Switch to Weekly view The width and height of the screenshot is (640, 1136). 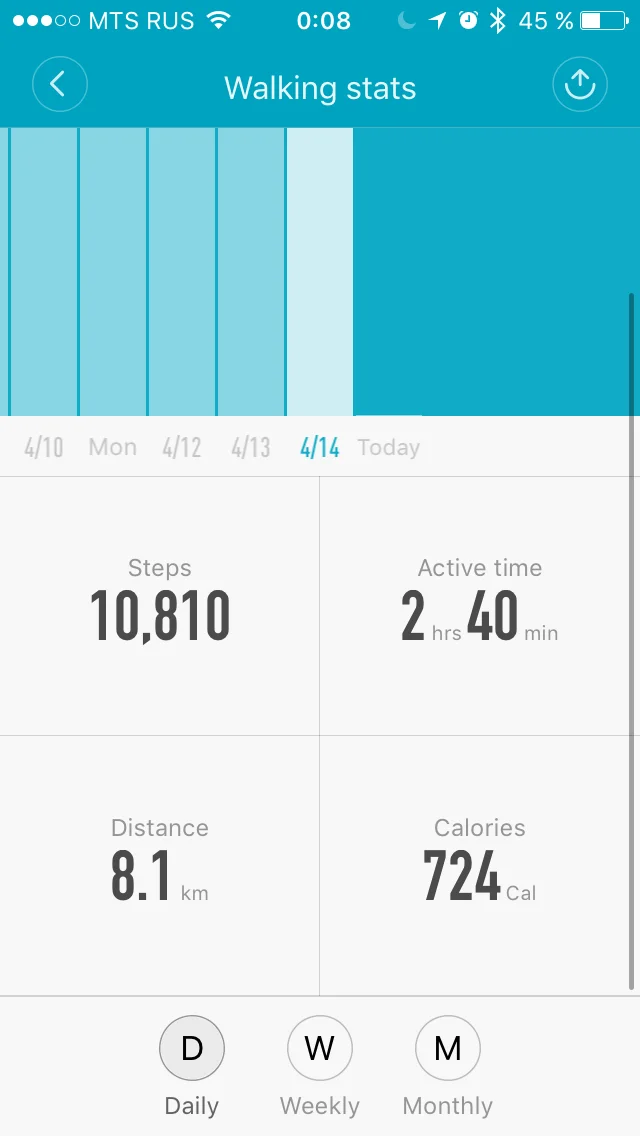click(320, 1049)
